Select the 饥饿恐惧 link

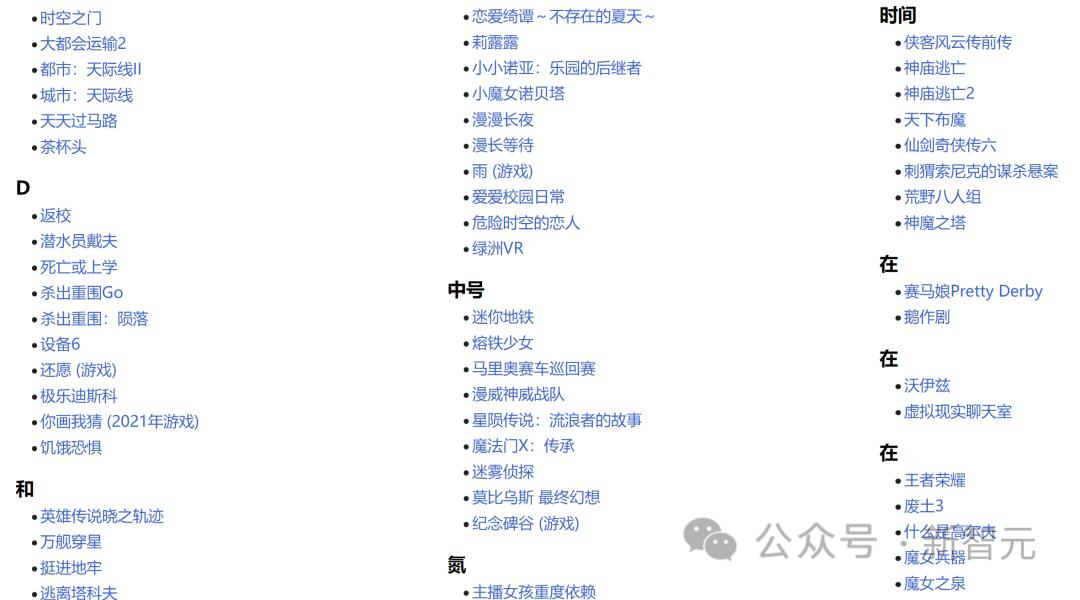pyautogui.click(x=71, y=448)
